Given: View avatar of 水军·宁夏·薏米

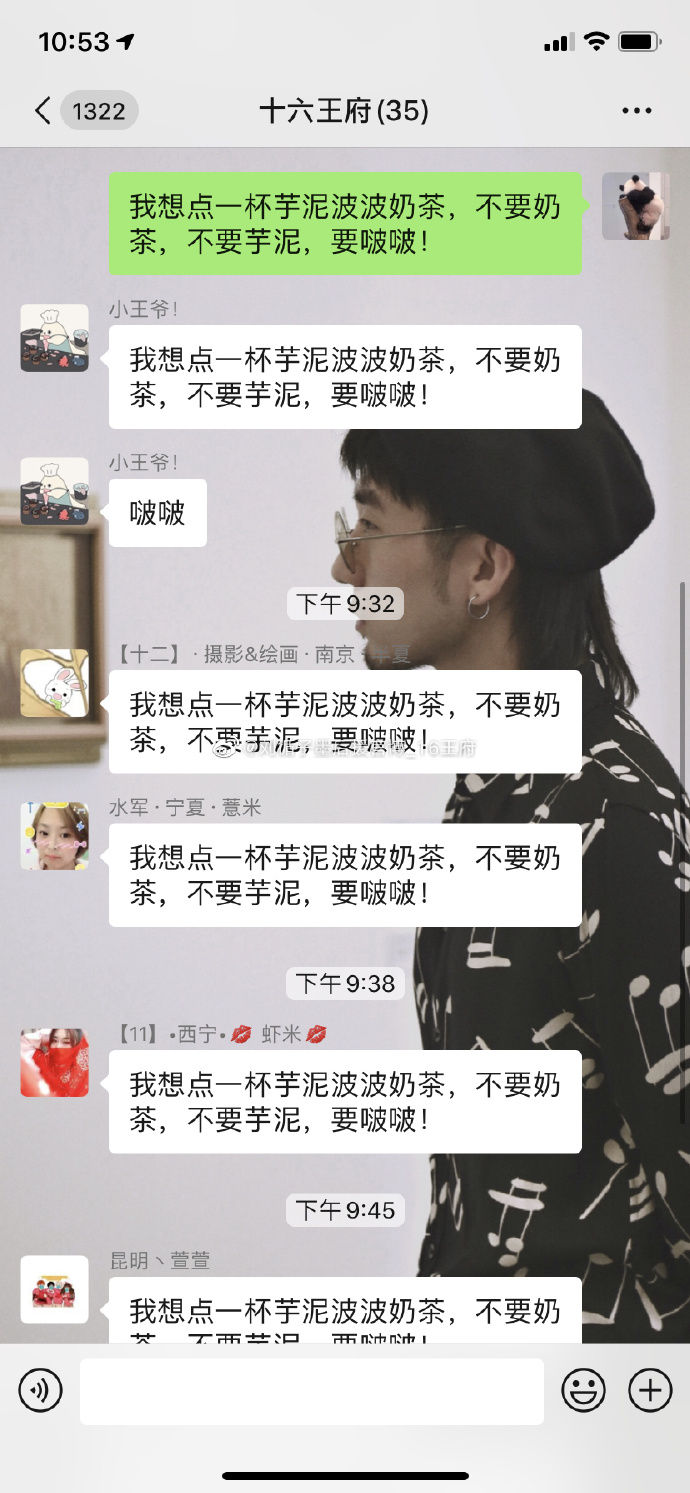Looking at the screenshot, I should coord(55,836).
